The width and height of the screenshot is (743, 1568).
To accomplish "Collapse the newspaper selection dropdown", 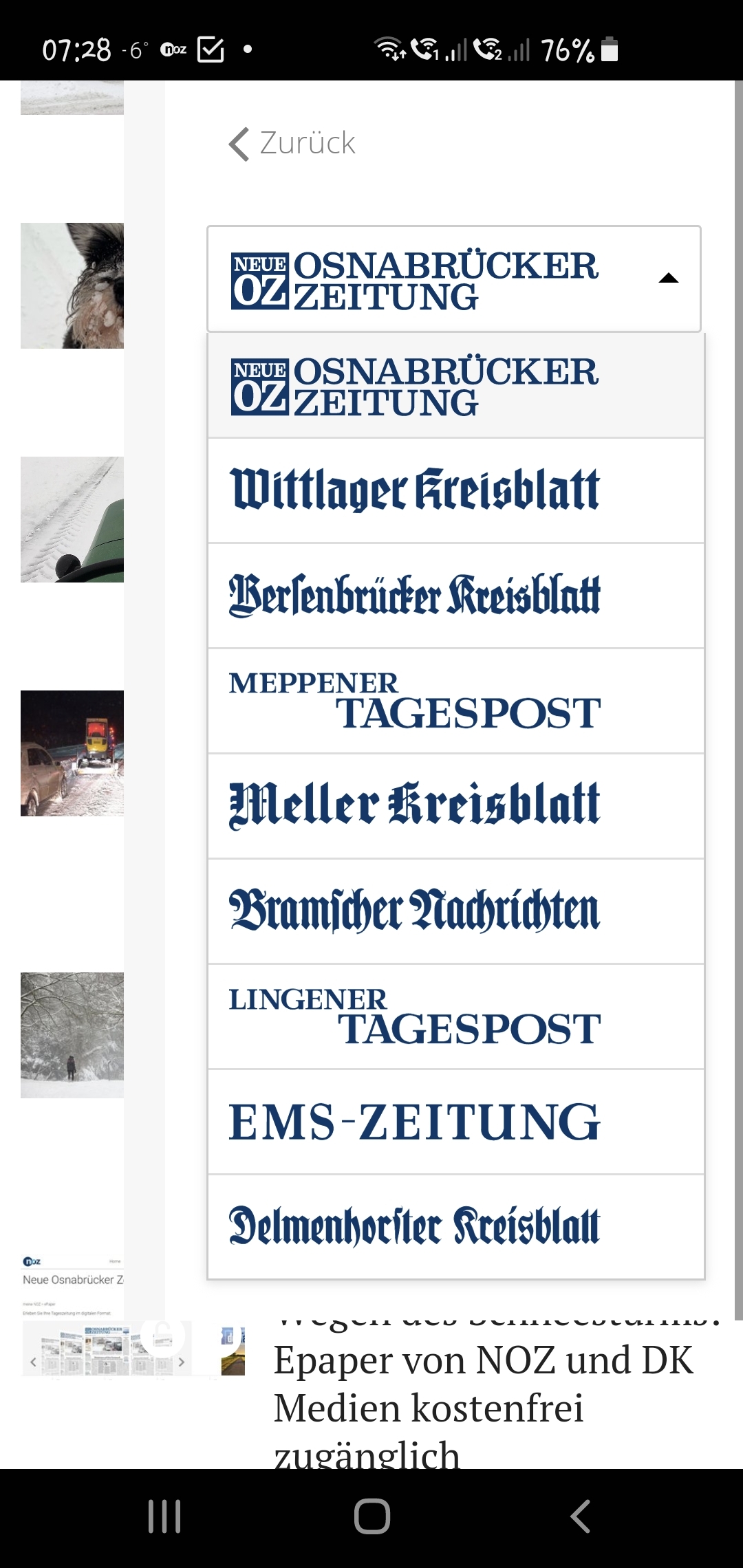I will pos(454,279).
